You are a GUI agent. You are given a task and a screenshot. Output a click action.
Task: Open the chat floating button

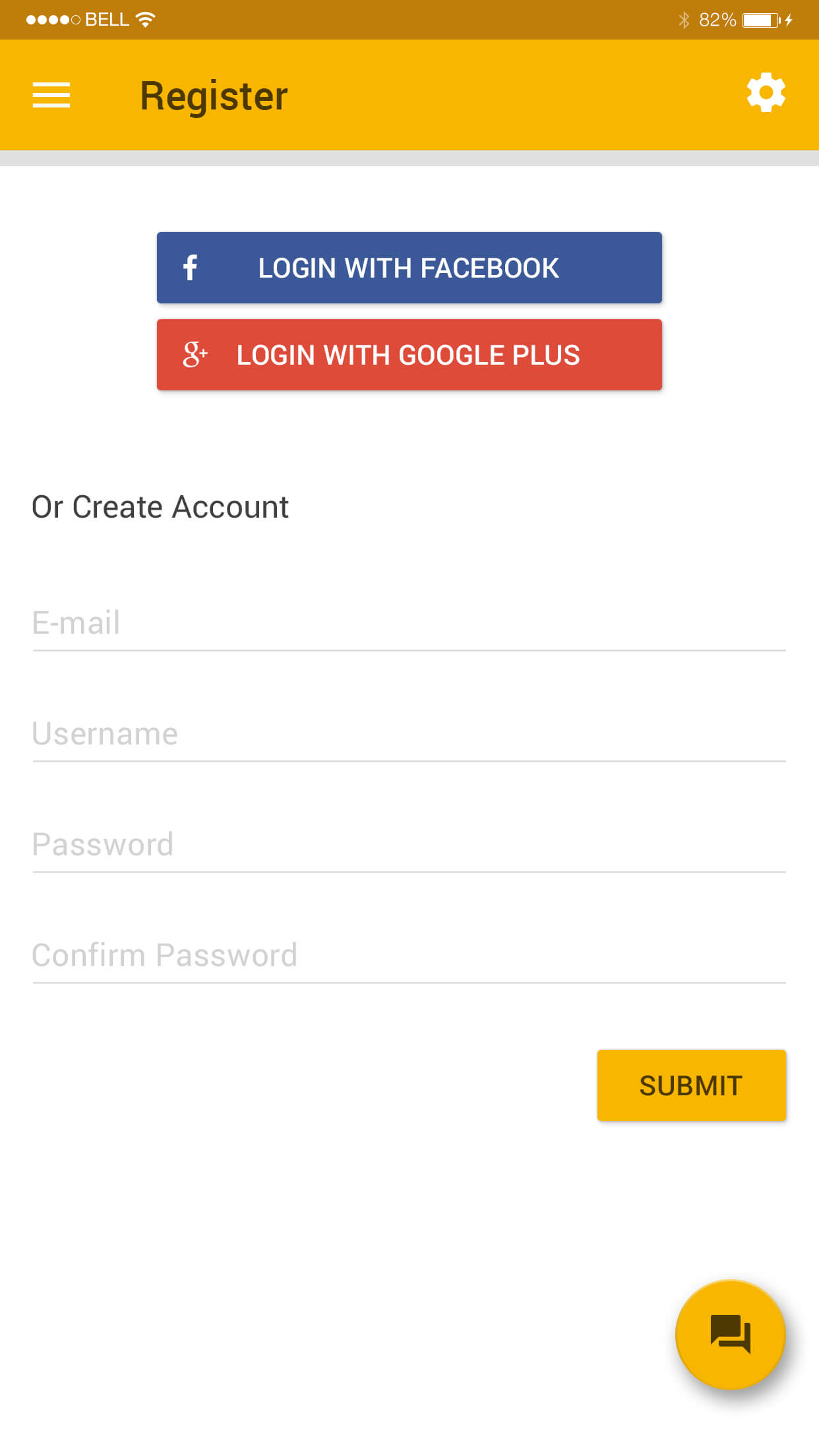pyautogui.click(x=731, y=1335)
